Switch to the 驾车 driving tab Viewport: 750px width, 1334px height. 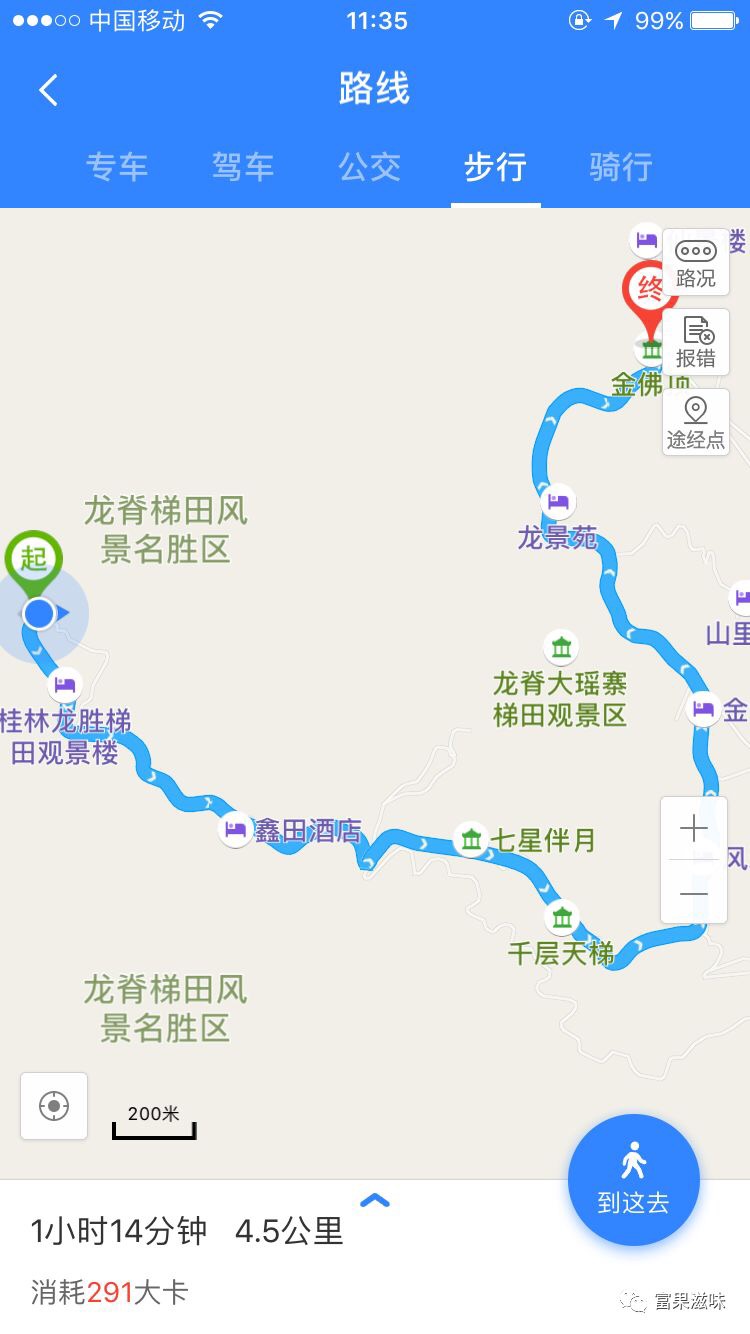coord(243,167)
